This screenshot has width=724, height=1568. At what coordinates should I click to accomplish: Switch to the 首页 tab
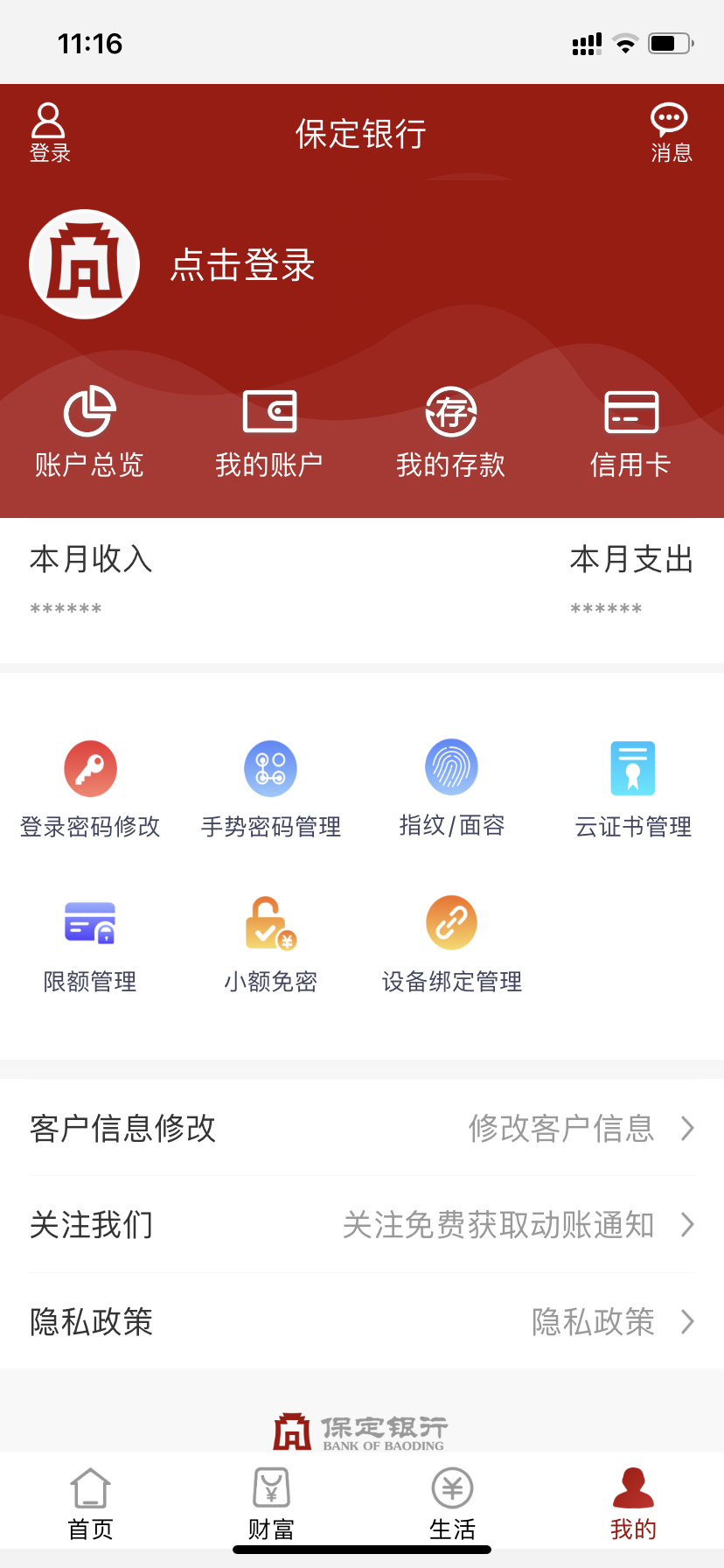(90, 1501)
